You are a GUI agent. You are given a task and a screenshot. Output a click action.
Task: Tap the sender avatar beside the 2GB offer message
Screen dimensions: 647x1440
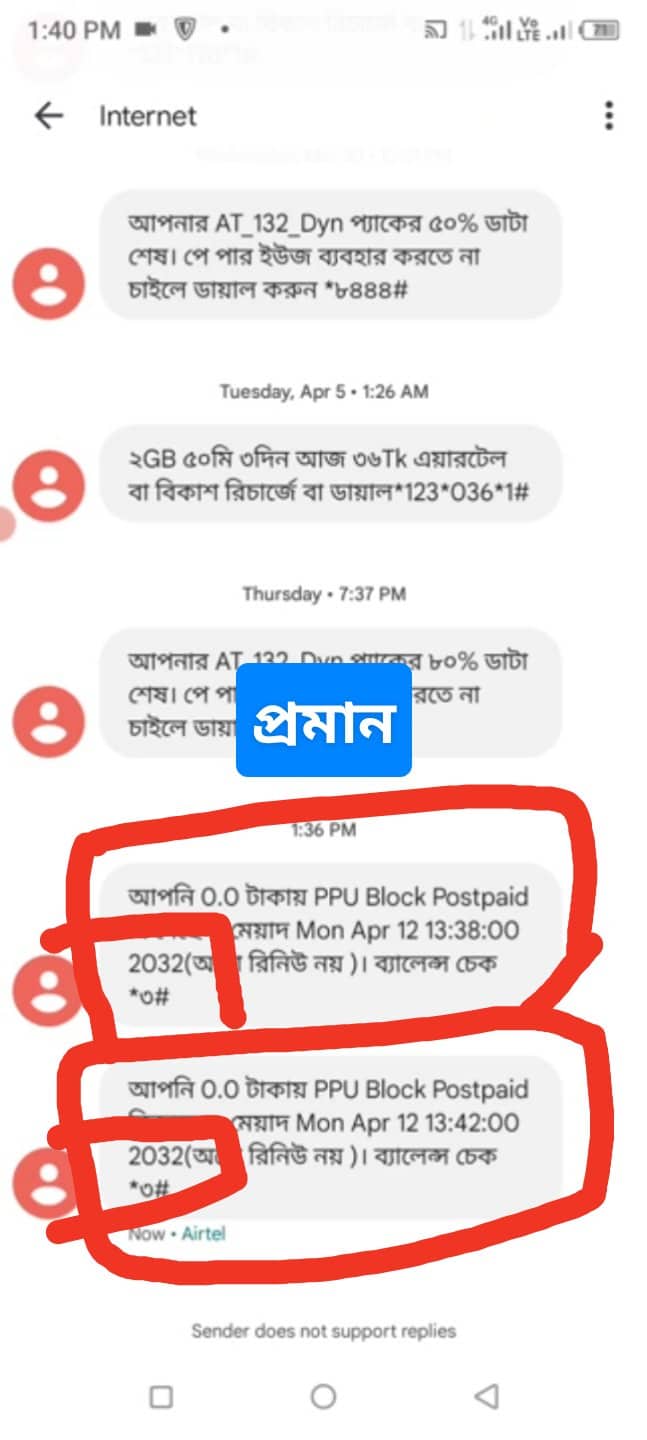coord(48,486)
